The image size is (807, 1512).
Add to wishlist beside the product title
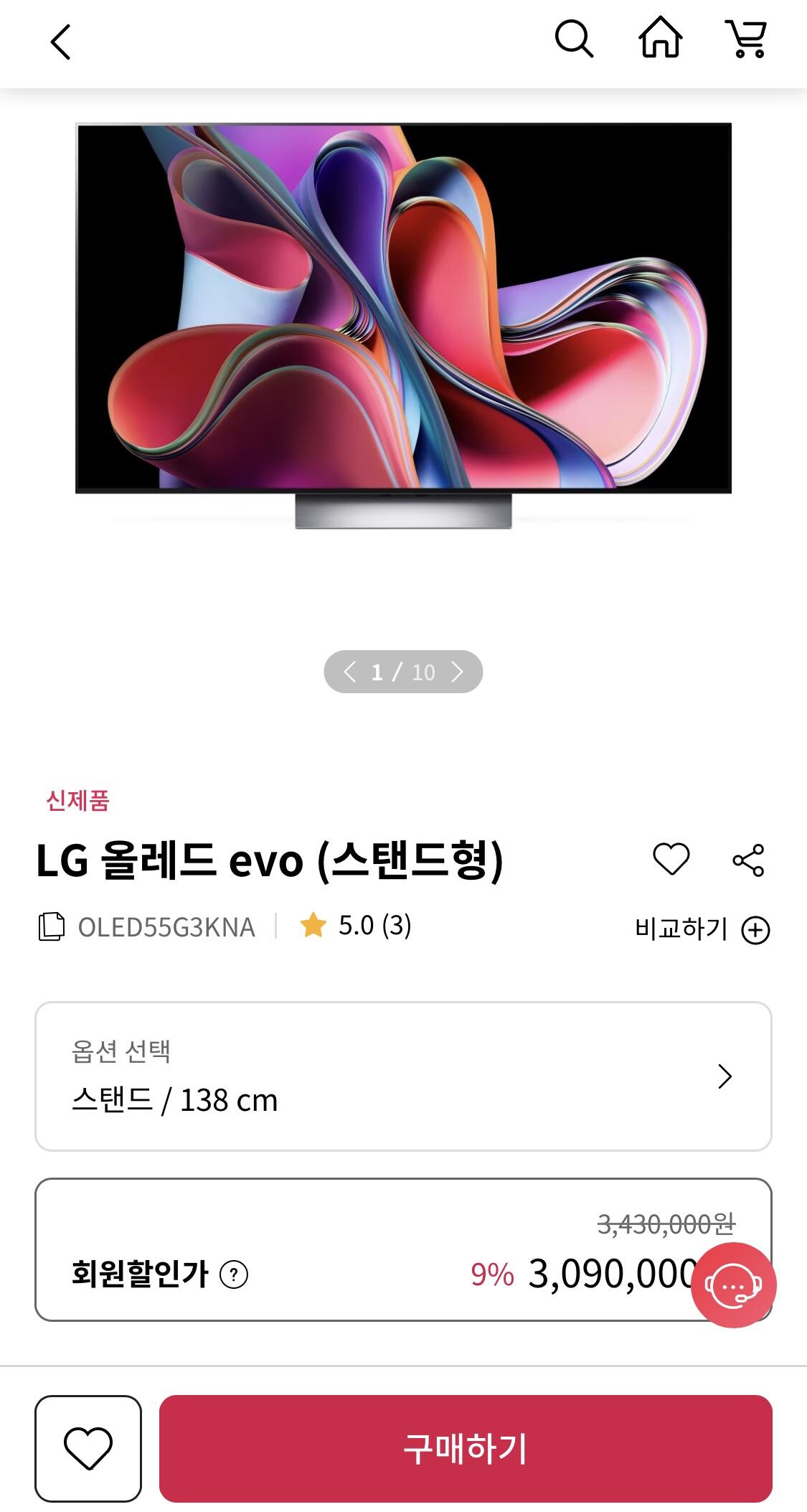click(671, 859)
